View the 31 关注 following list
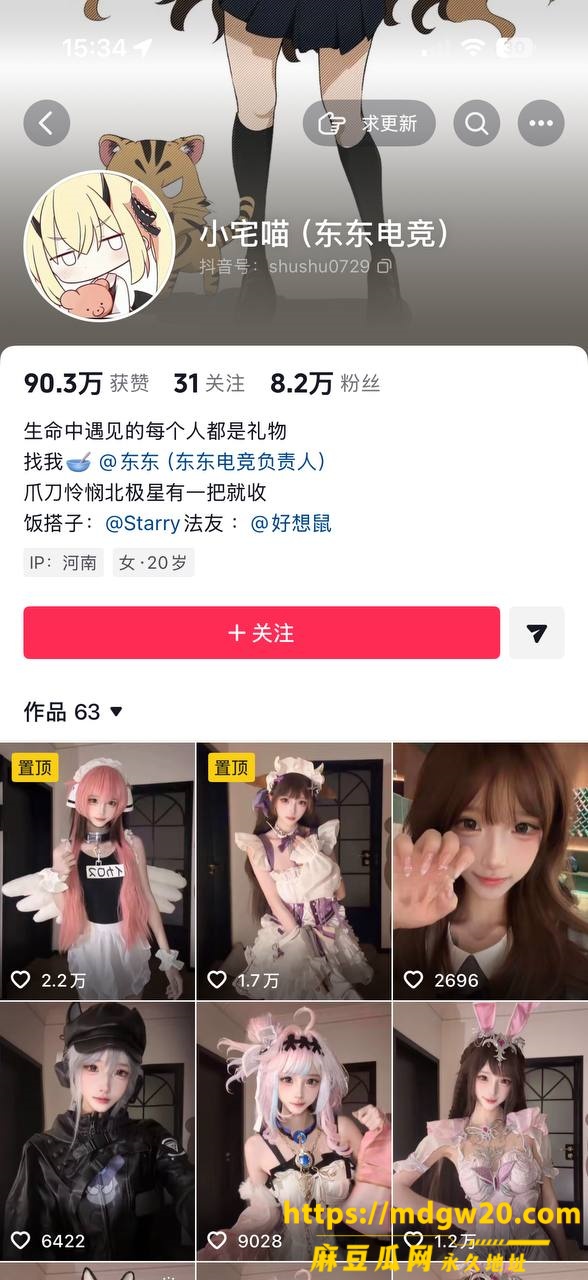The height and width of the screenshot is (1280, 588). (209, 383)
